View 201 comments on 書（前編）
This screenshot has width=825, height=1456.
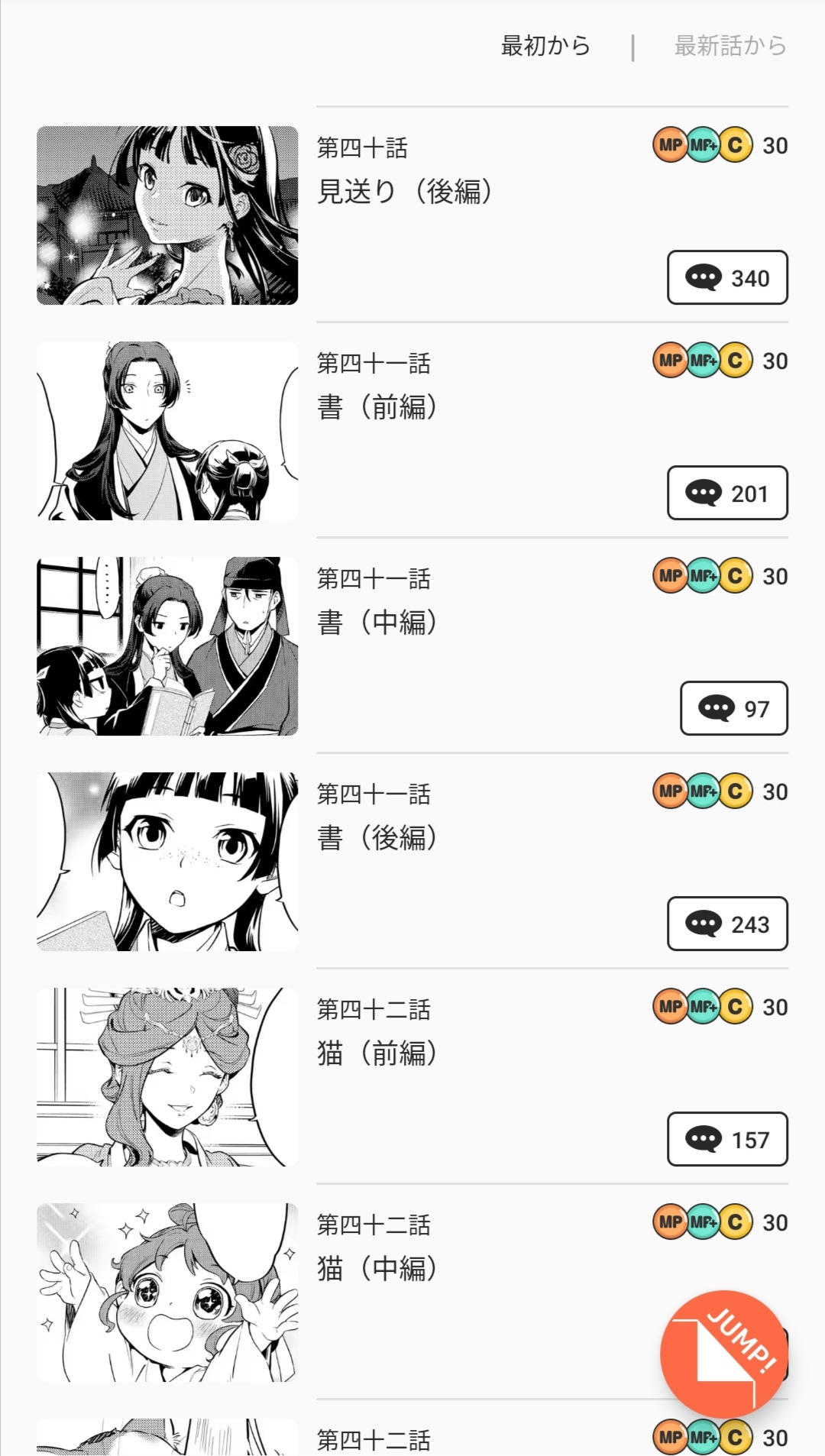[x=727, y=493]
